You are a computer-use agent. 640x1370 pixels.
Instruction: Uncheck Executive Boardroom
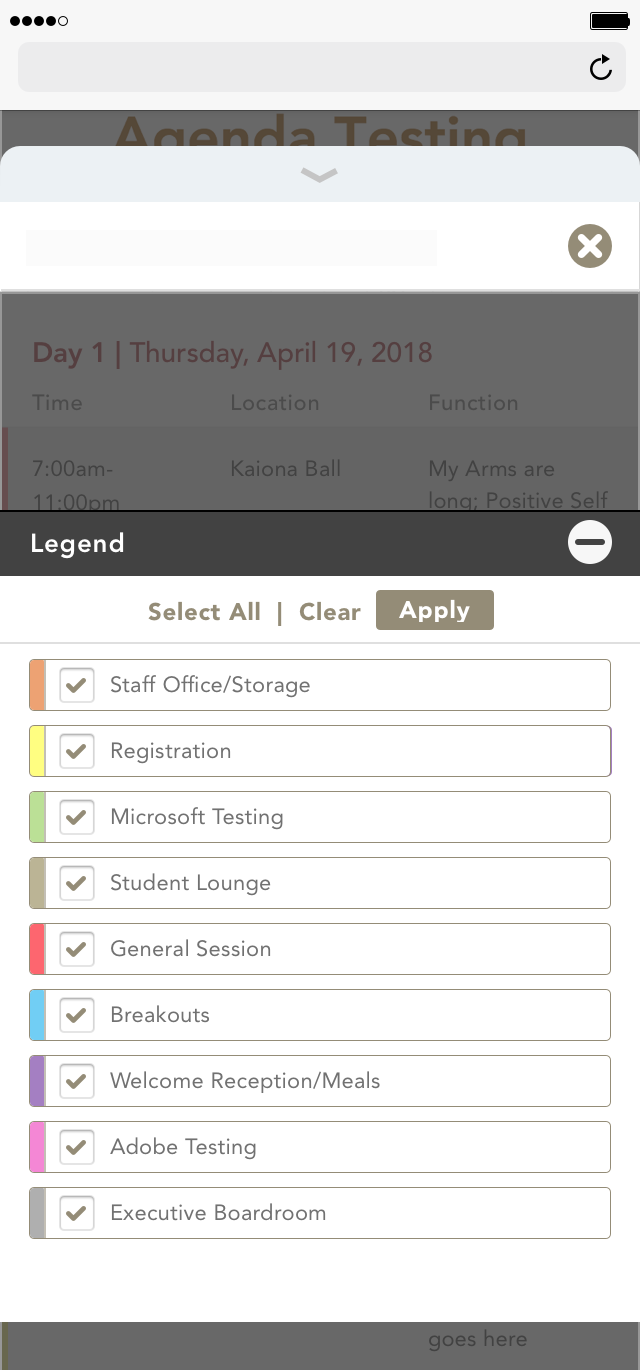coord(77,1213)
